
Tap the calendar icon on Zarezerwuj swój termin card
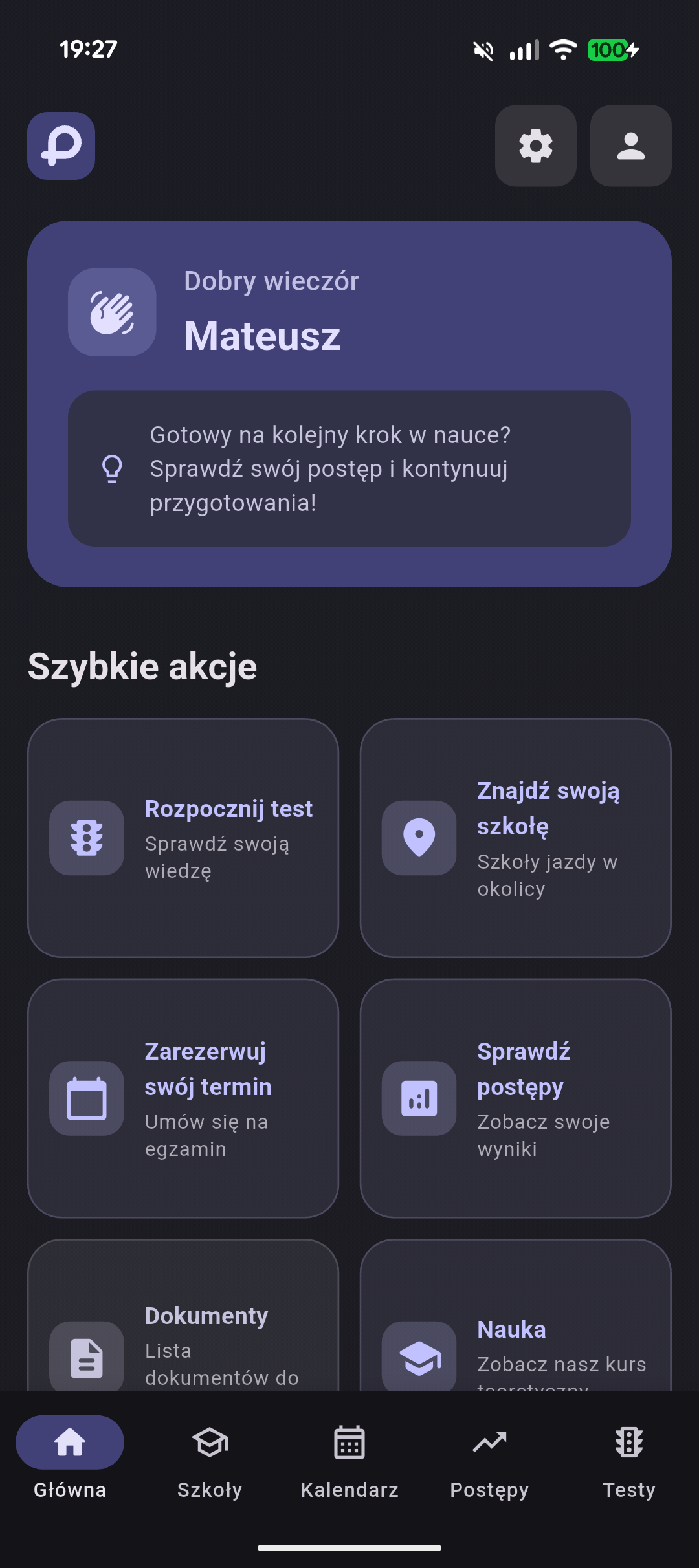click(x=86, y=1098)
